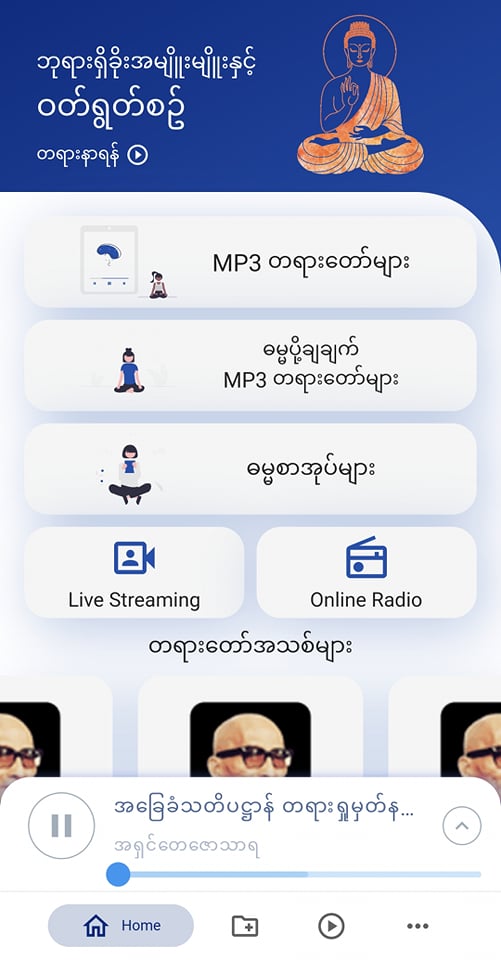Open the MP3 တရားတော်များ card
This screenshot has height=960, width=501.
click(250, 261)
